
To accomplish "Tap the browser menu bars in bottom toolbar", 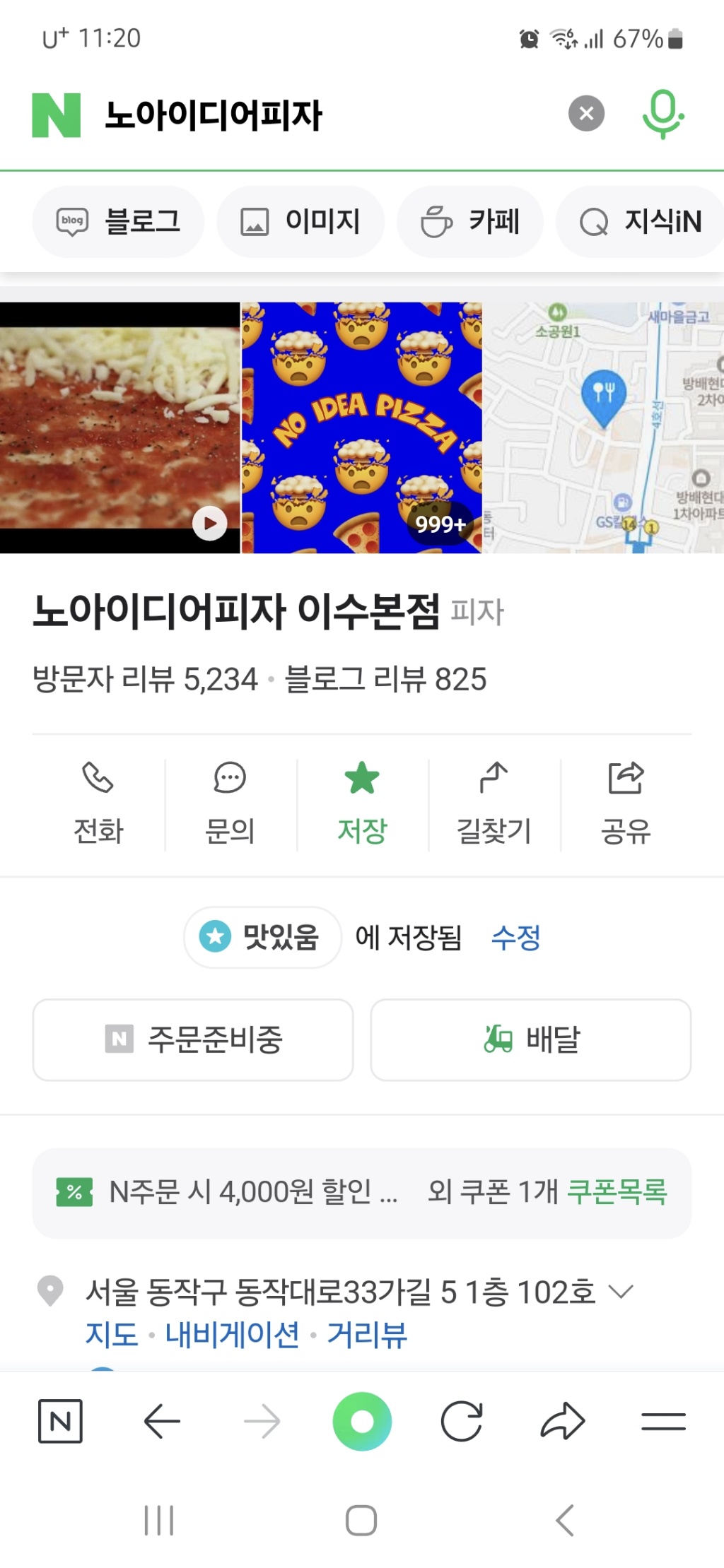I will [665, 1421].
